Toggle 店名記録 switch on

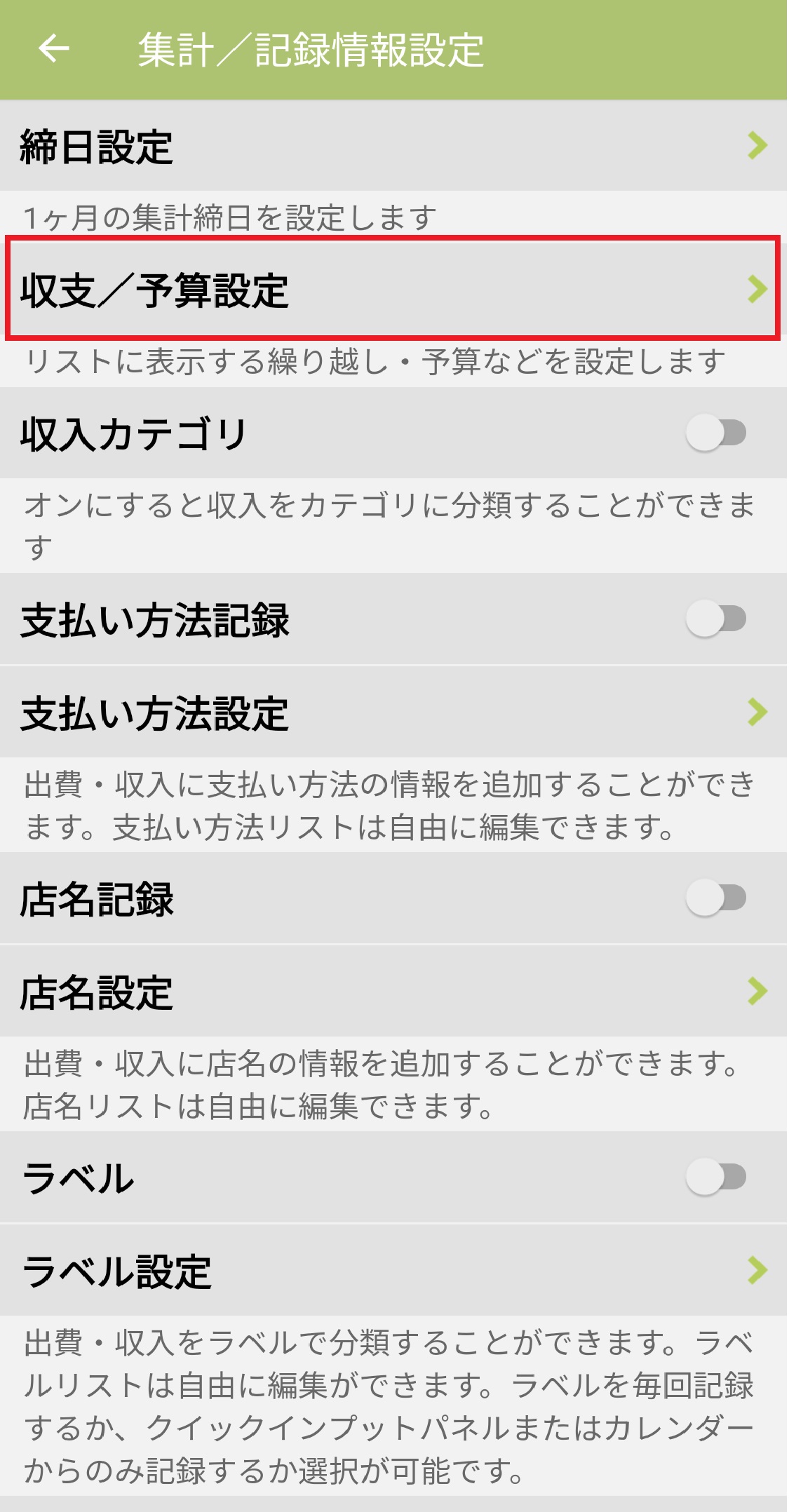(x=715, y=898)
